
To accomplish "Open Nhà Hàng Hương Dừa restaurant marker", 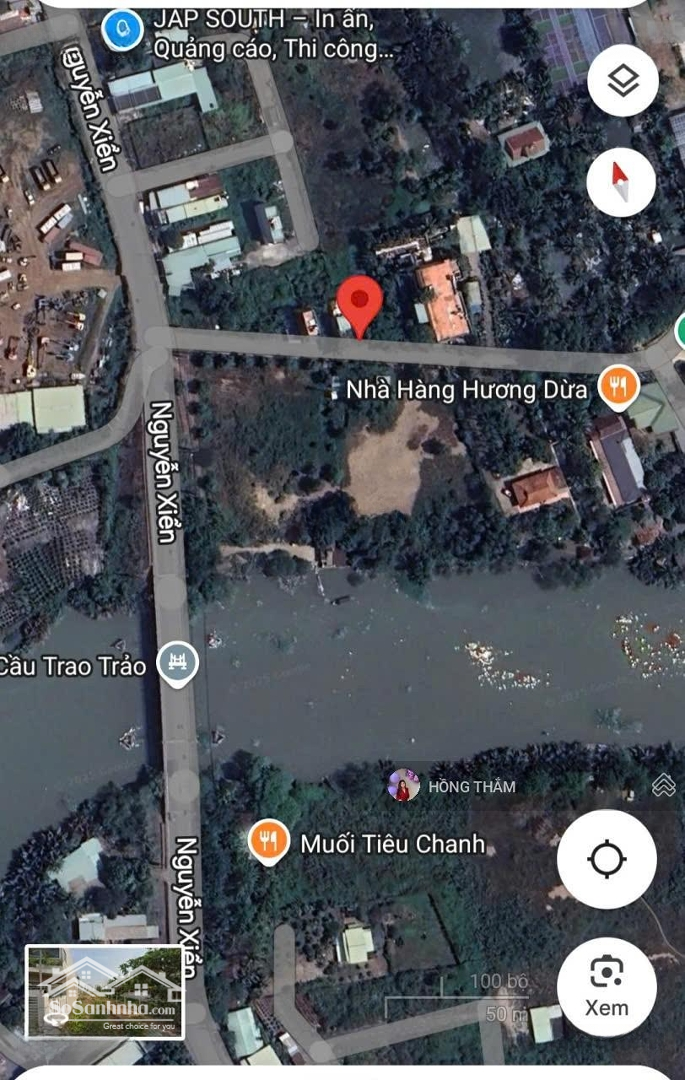I will coord(619,387).
